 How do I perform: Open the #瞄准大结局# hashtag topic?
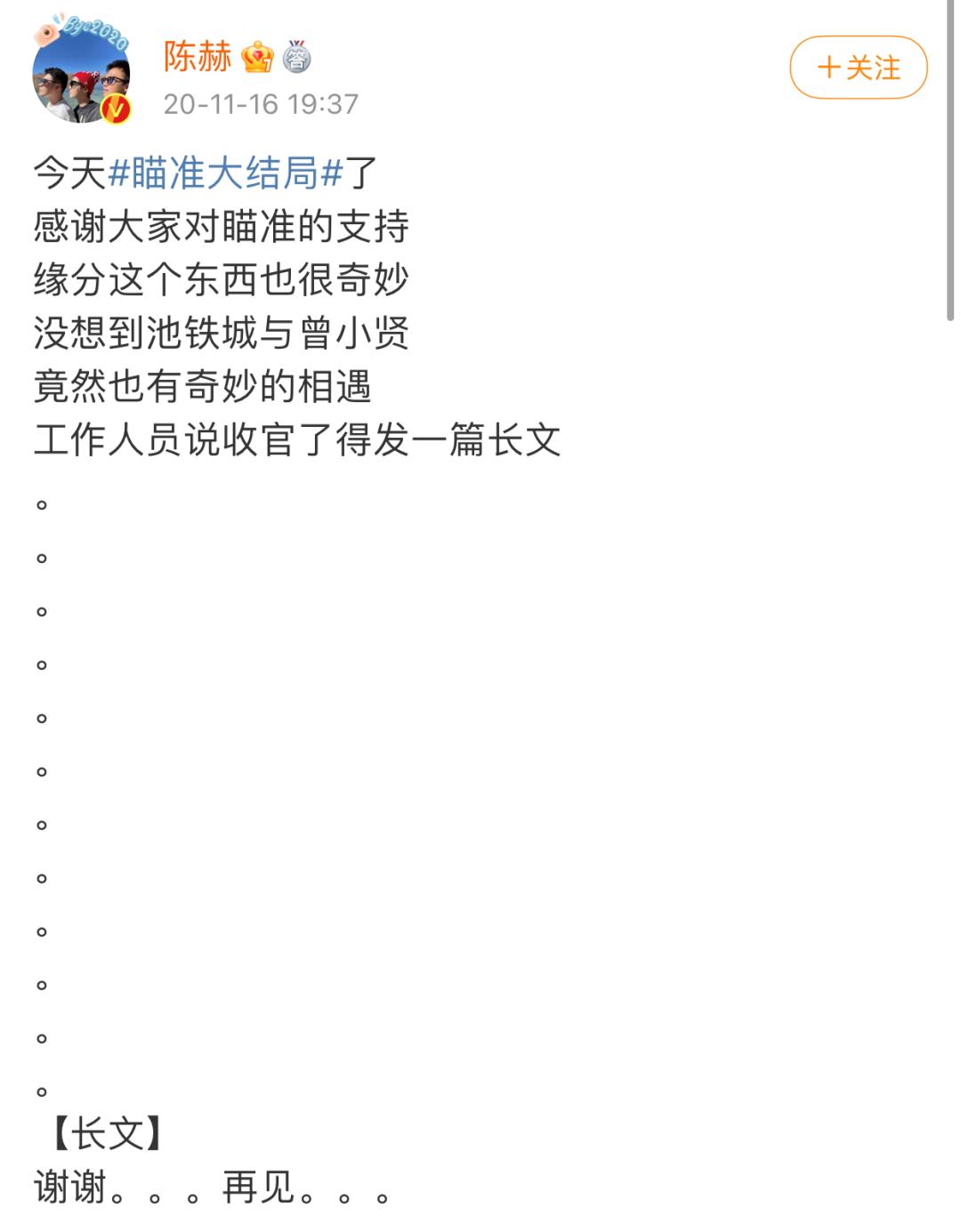click(x=225, y=173)
